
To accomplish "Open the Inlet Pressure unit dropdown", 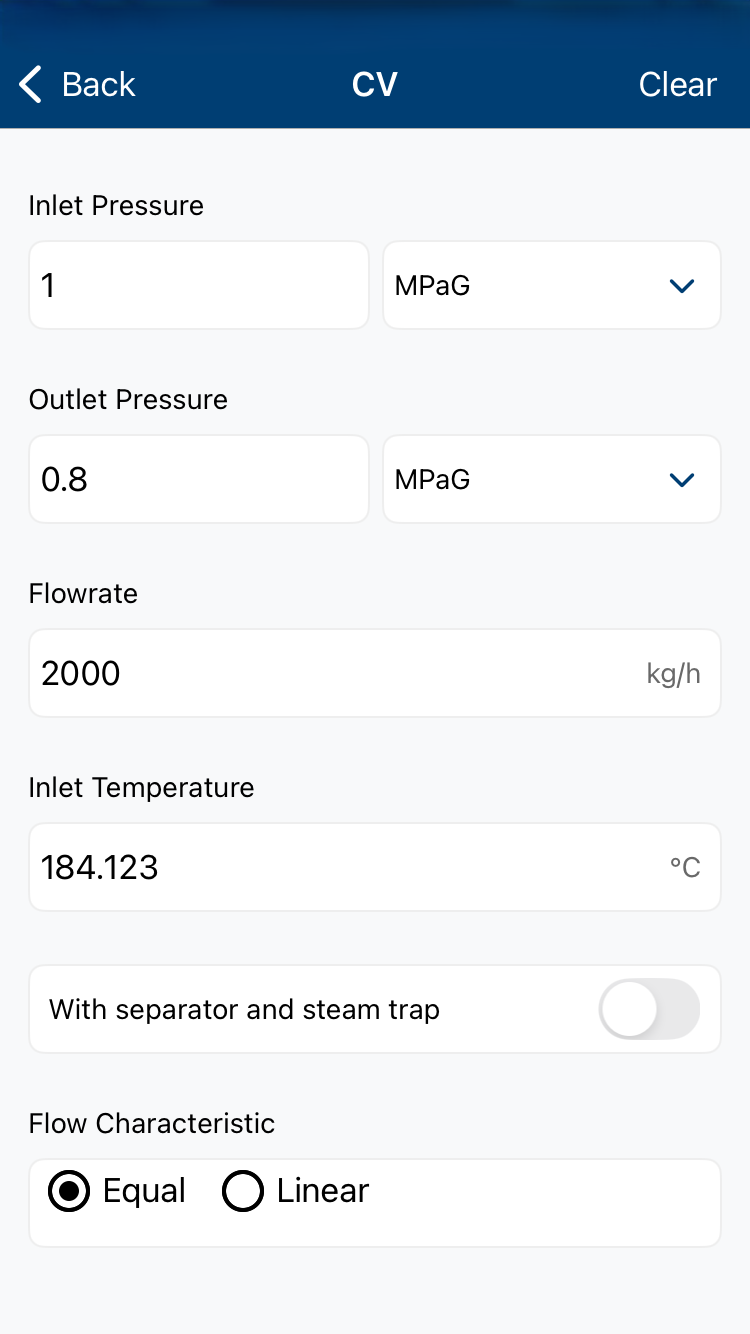I will click(682, 285).
